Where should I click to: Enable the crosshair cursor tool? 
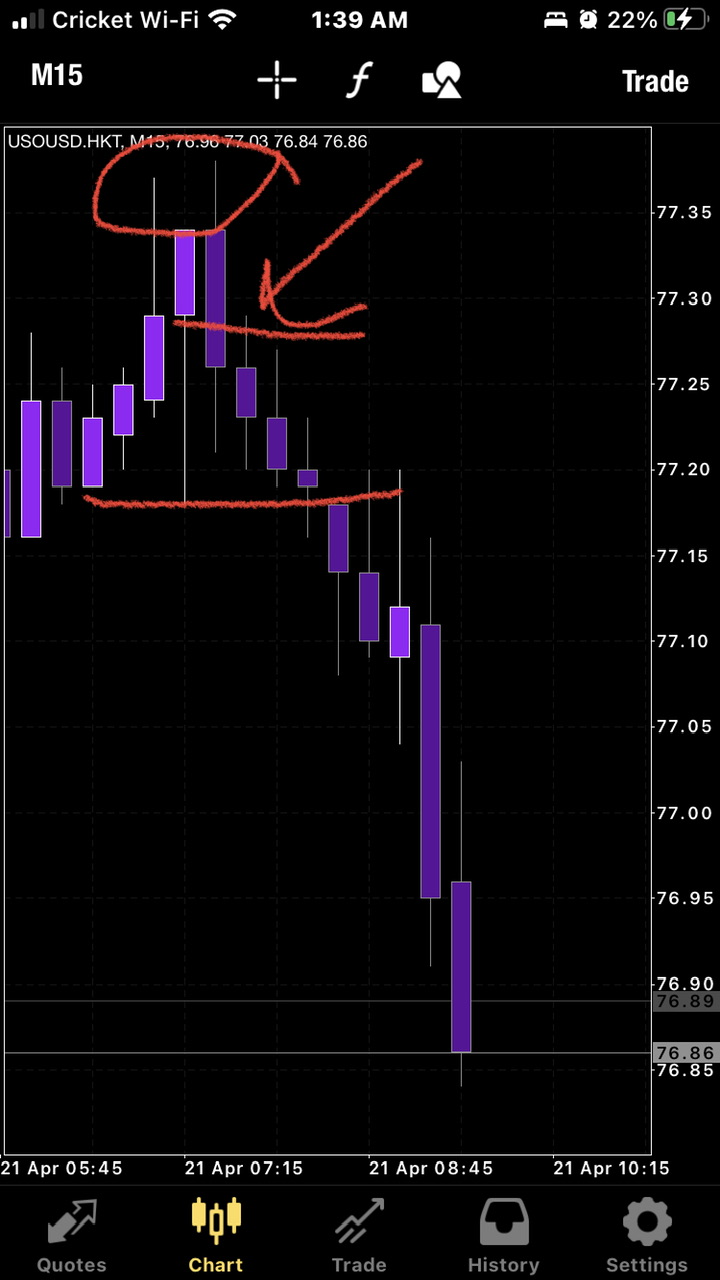coord(277,80)
